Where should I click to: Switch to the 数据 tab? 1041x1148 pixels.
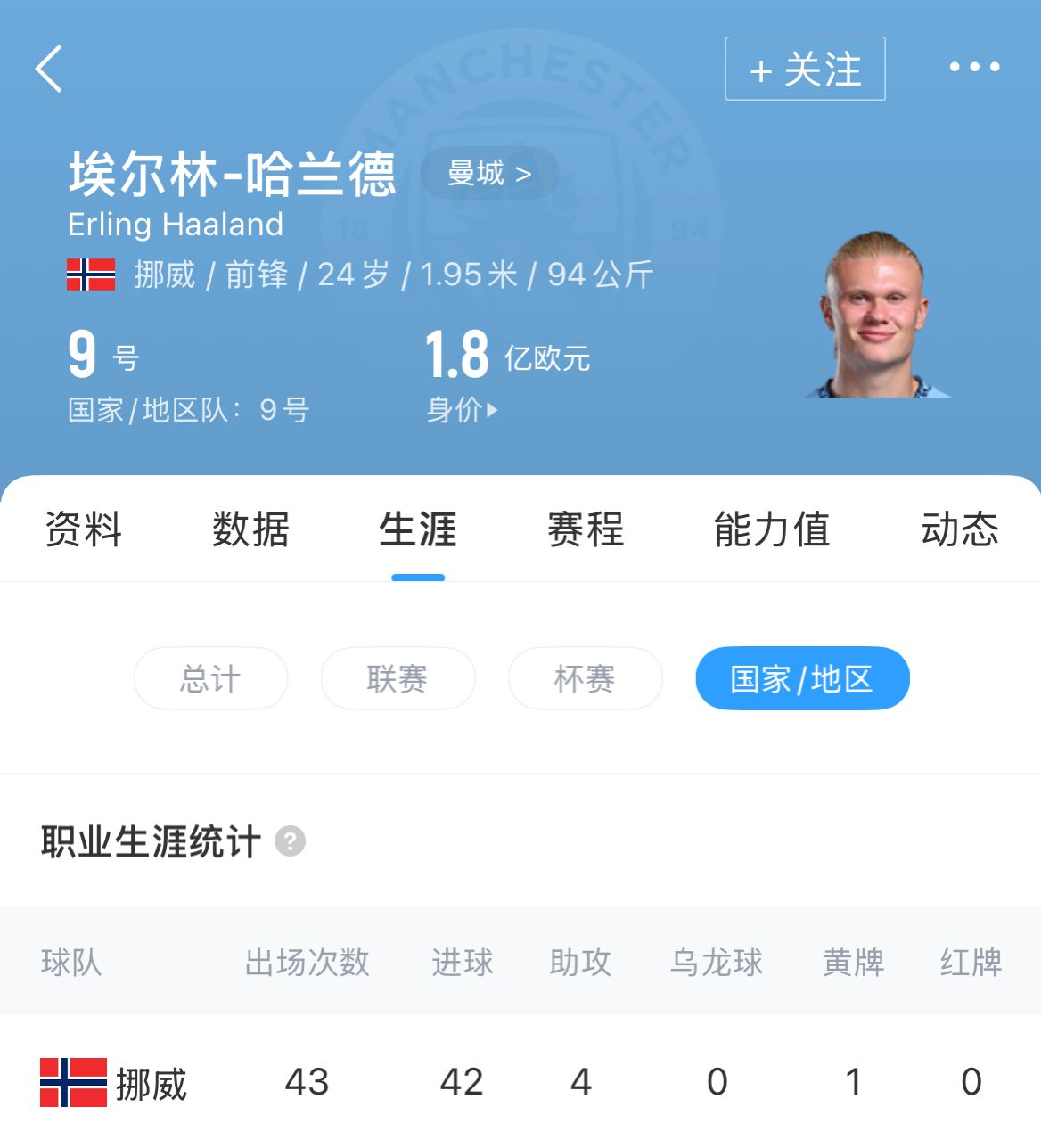tap(250, 529)
